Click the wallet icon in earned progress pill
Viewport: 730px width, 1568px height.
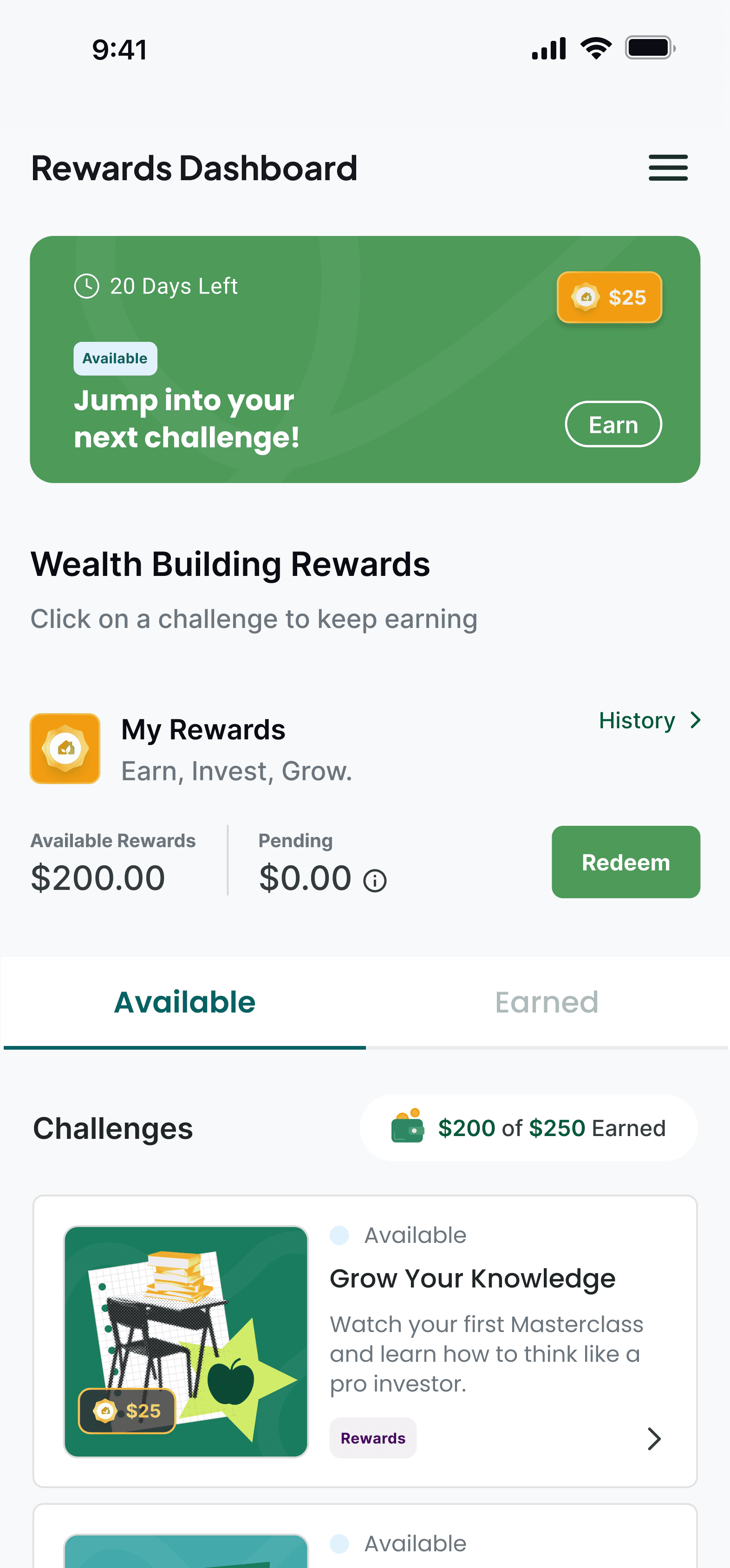[407, 1127]
